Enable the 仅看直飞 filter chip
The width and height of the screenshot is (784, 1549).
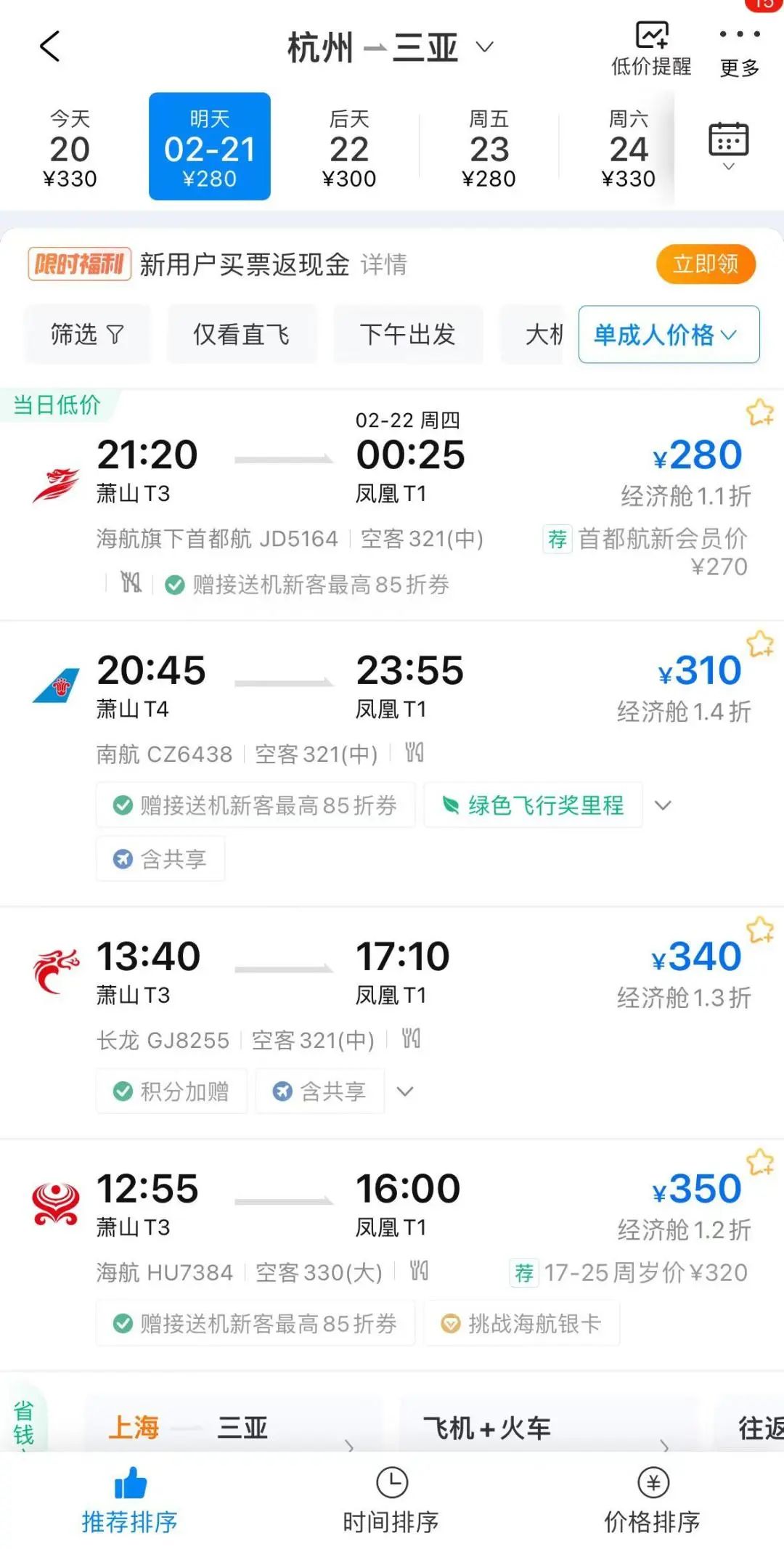tap(242, 335)
